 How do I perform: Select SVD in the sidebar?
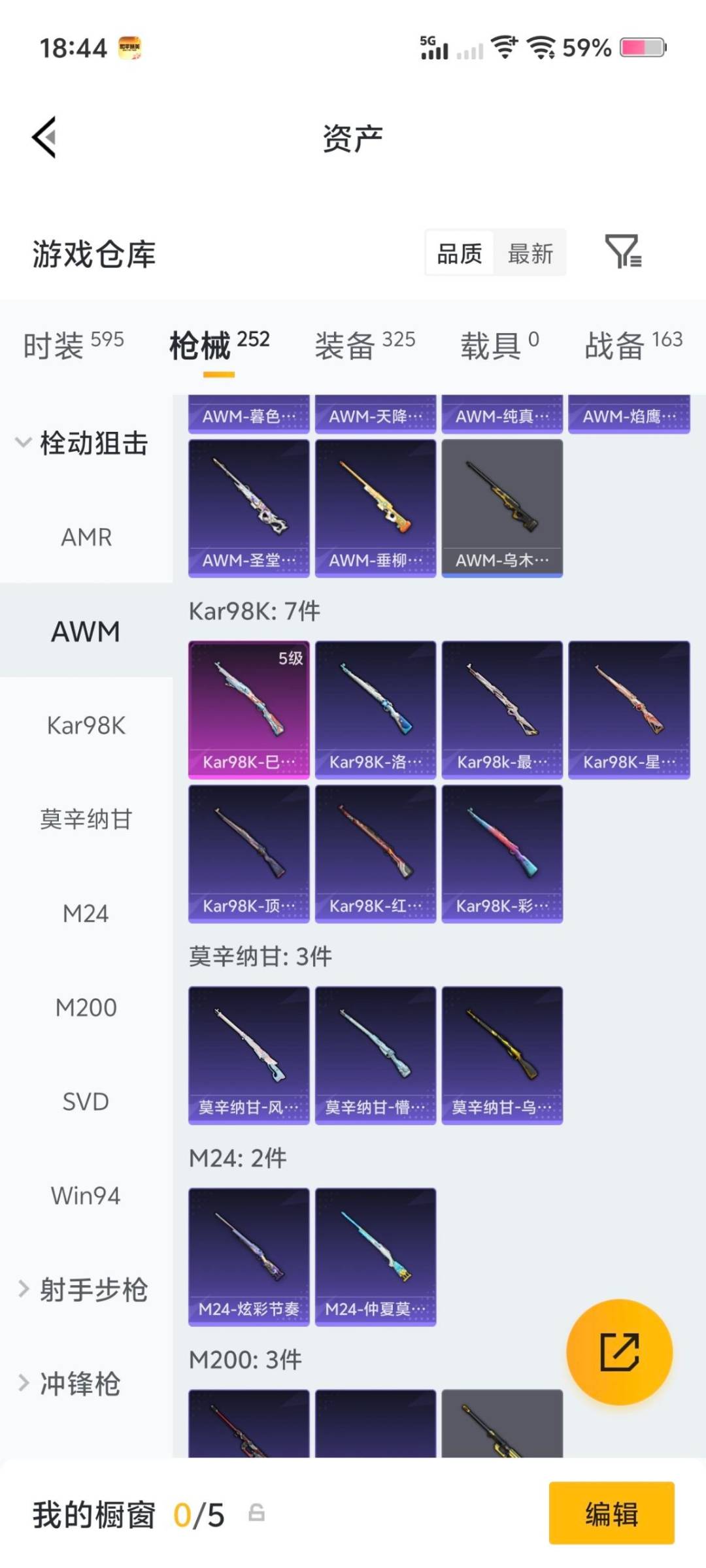[85, 1102]
